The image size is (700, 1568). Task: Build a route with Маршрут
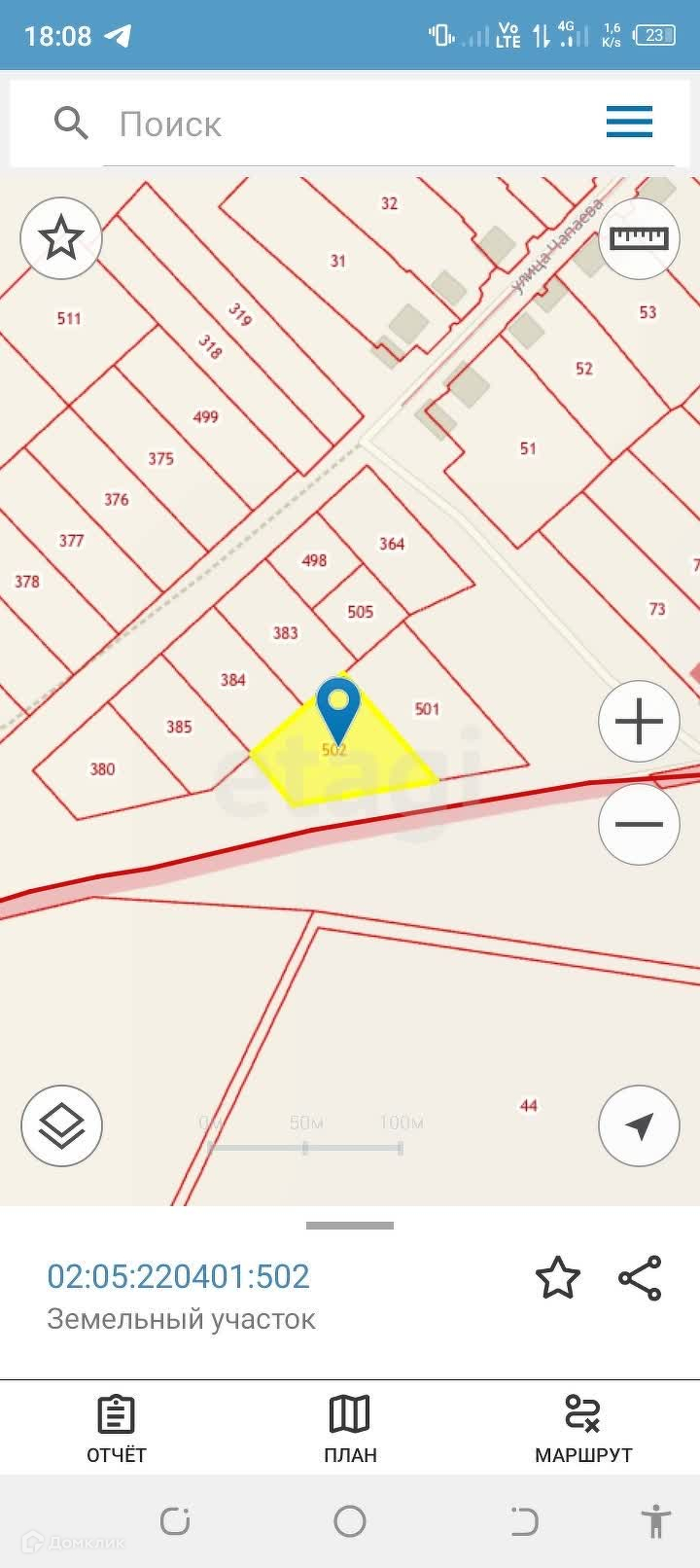[583, 1428]
